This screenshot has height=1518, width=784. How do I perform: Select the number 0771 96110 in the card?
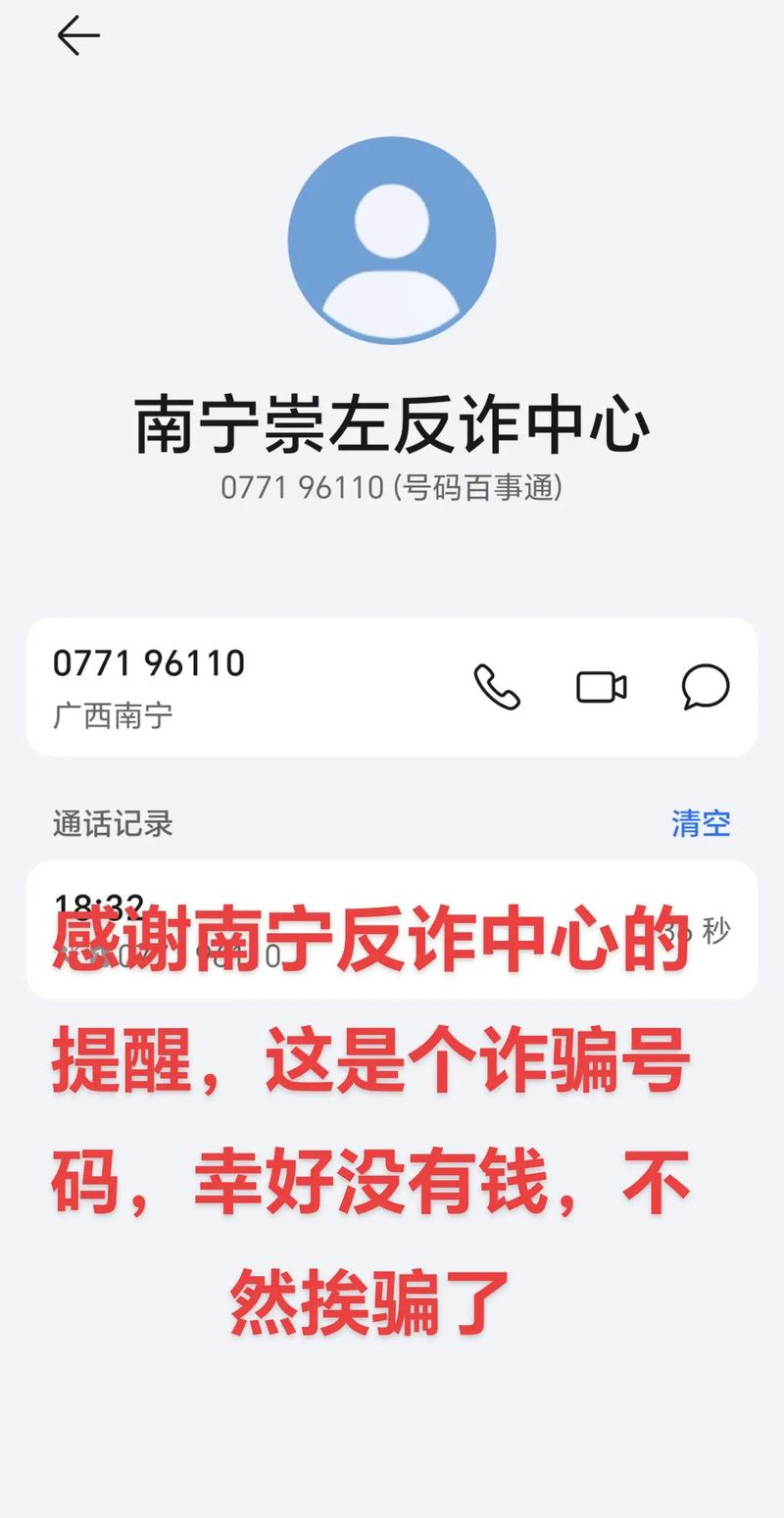[x=149, y=662]
